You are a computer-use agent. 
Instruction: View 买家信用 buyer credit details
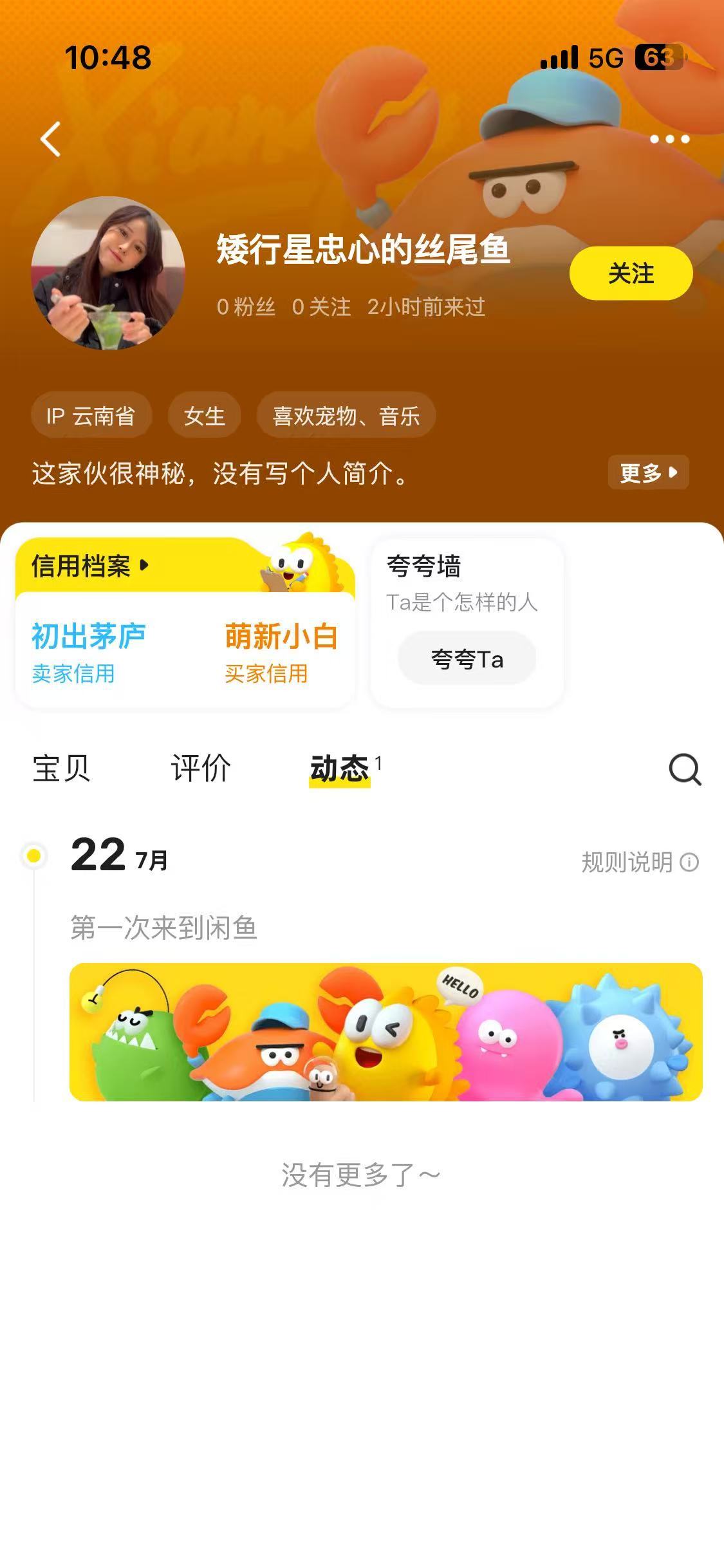[x=281, y=651]
